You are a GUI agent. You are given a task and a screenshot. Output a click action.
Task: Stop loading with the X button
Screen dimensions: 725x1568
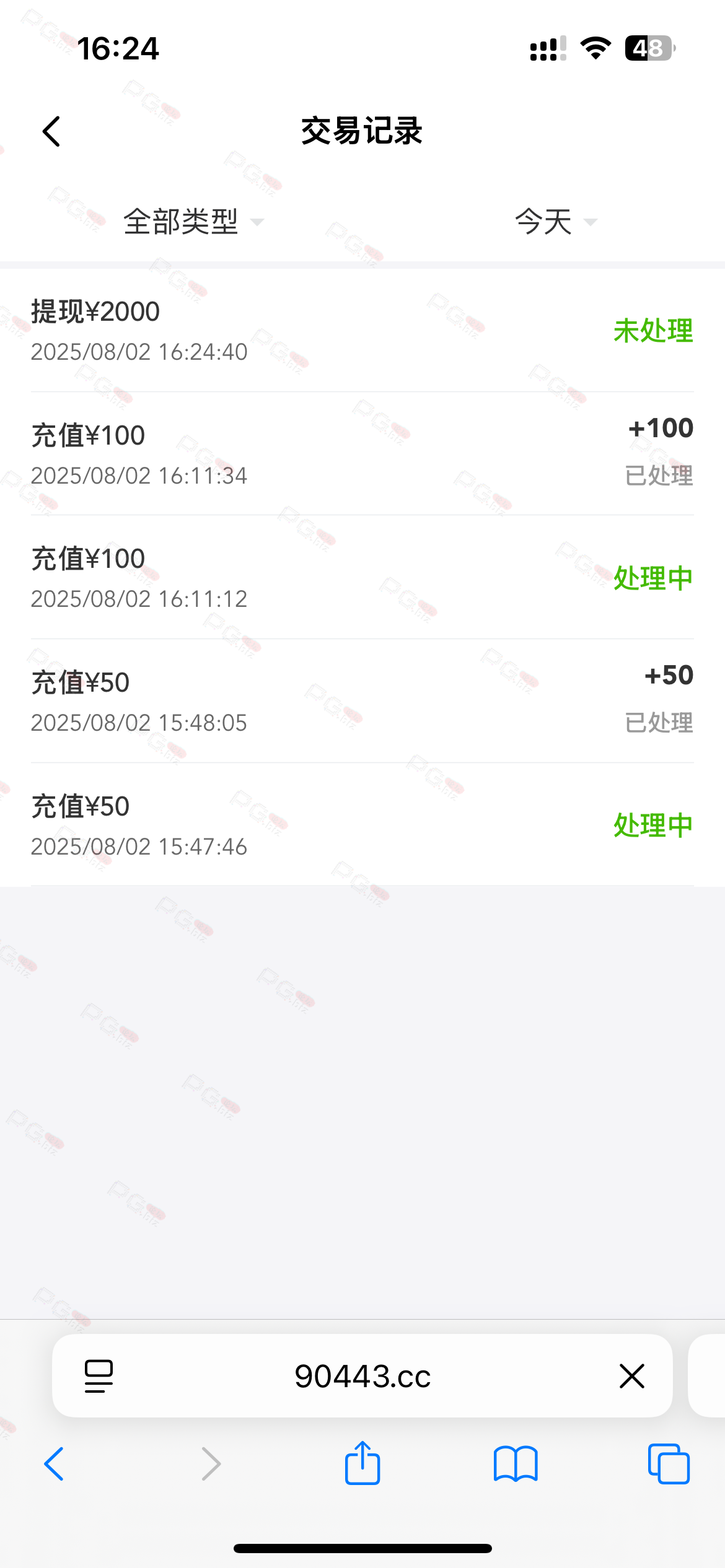pyautogui.click(x=631, y=1376)
